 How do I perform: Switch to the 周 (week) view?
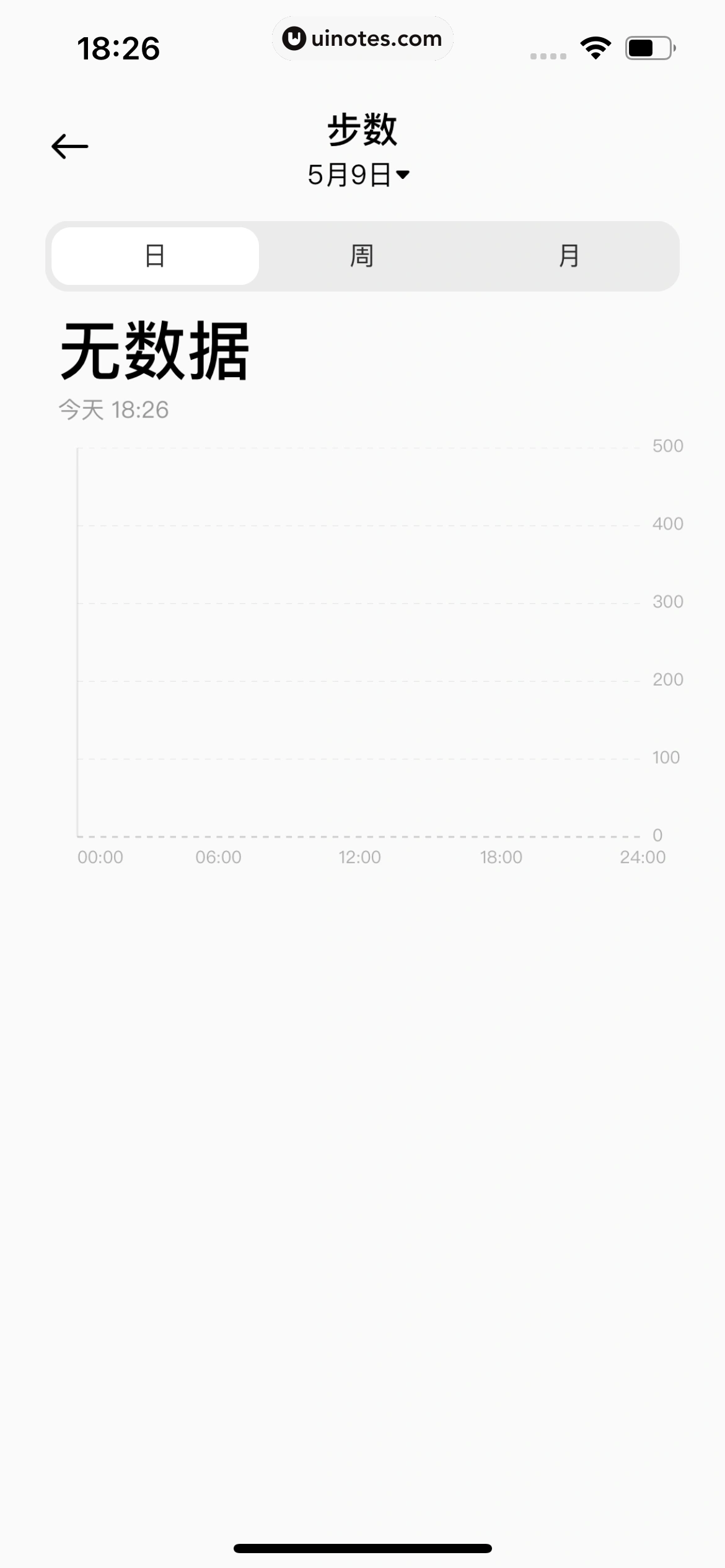click(x=362, y=256)
